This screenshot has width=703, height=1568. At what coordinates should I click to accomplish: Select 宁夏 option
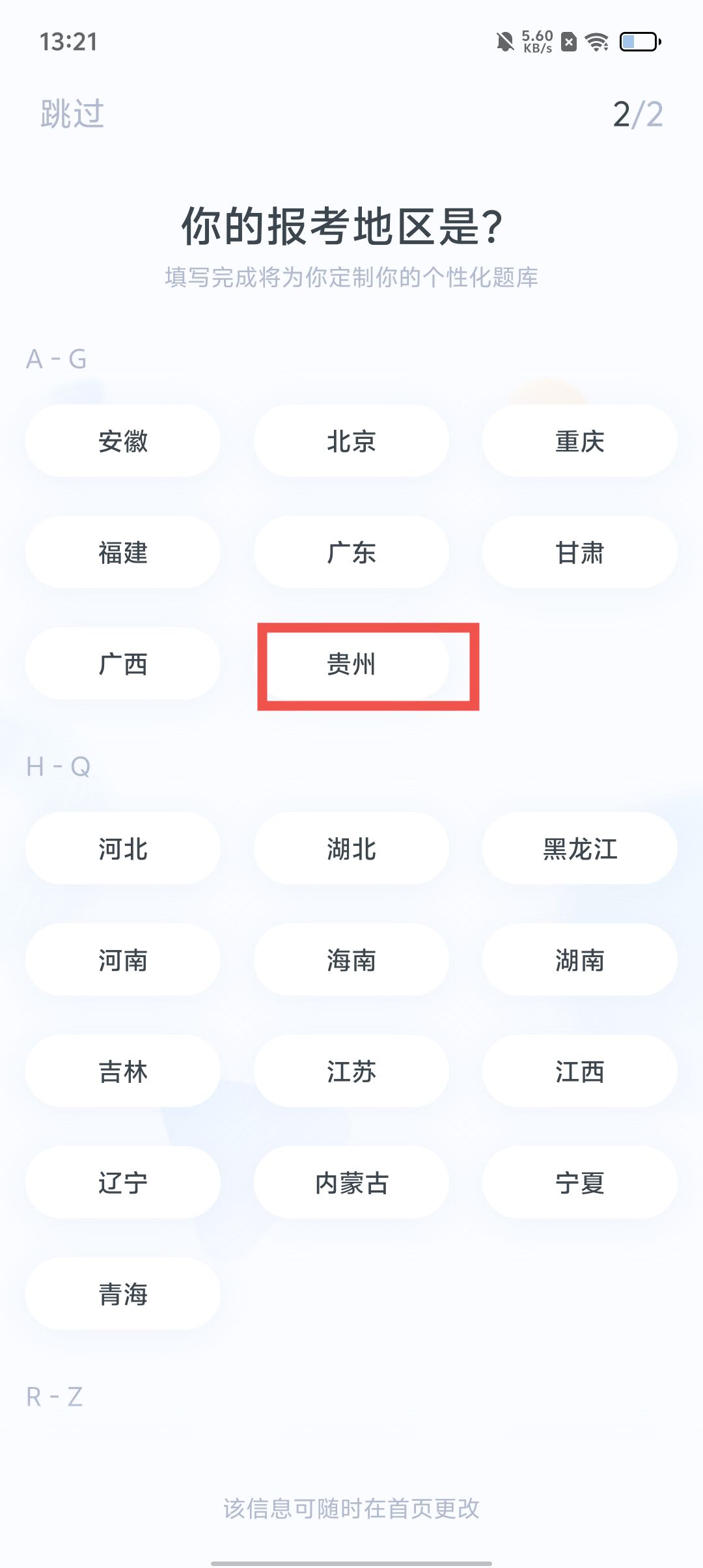tap(579, 1183)
